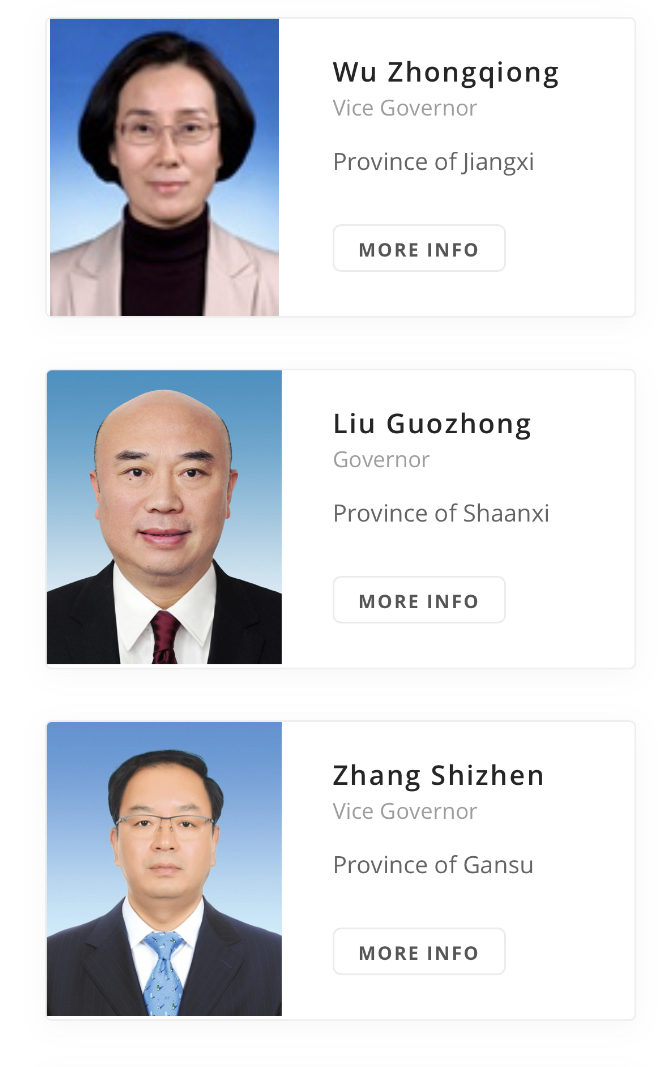Tap More Info on Liu Guozhong's card

418,601
